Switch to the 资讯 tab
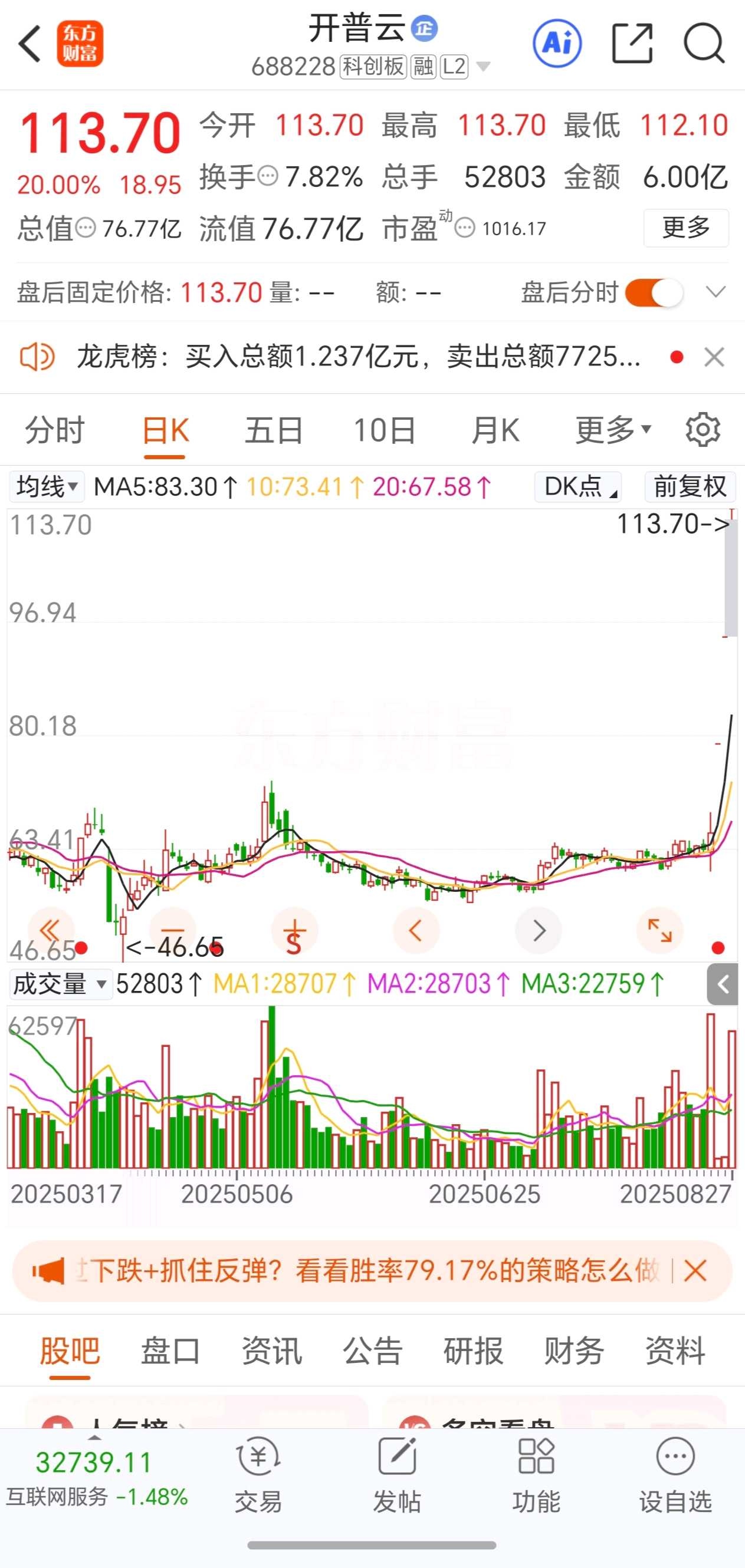745x1568 pixels. point(272,1351)
